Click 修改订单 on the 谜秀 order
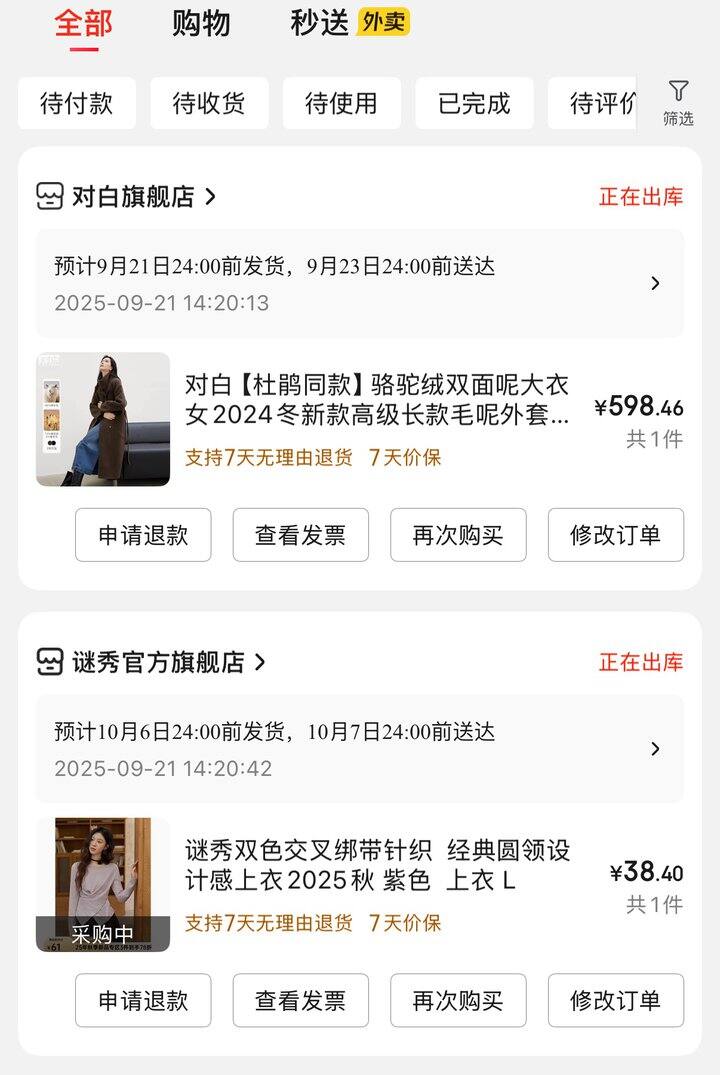720x1075 pixels. click(615, 1001)
